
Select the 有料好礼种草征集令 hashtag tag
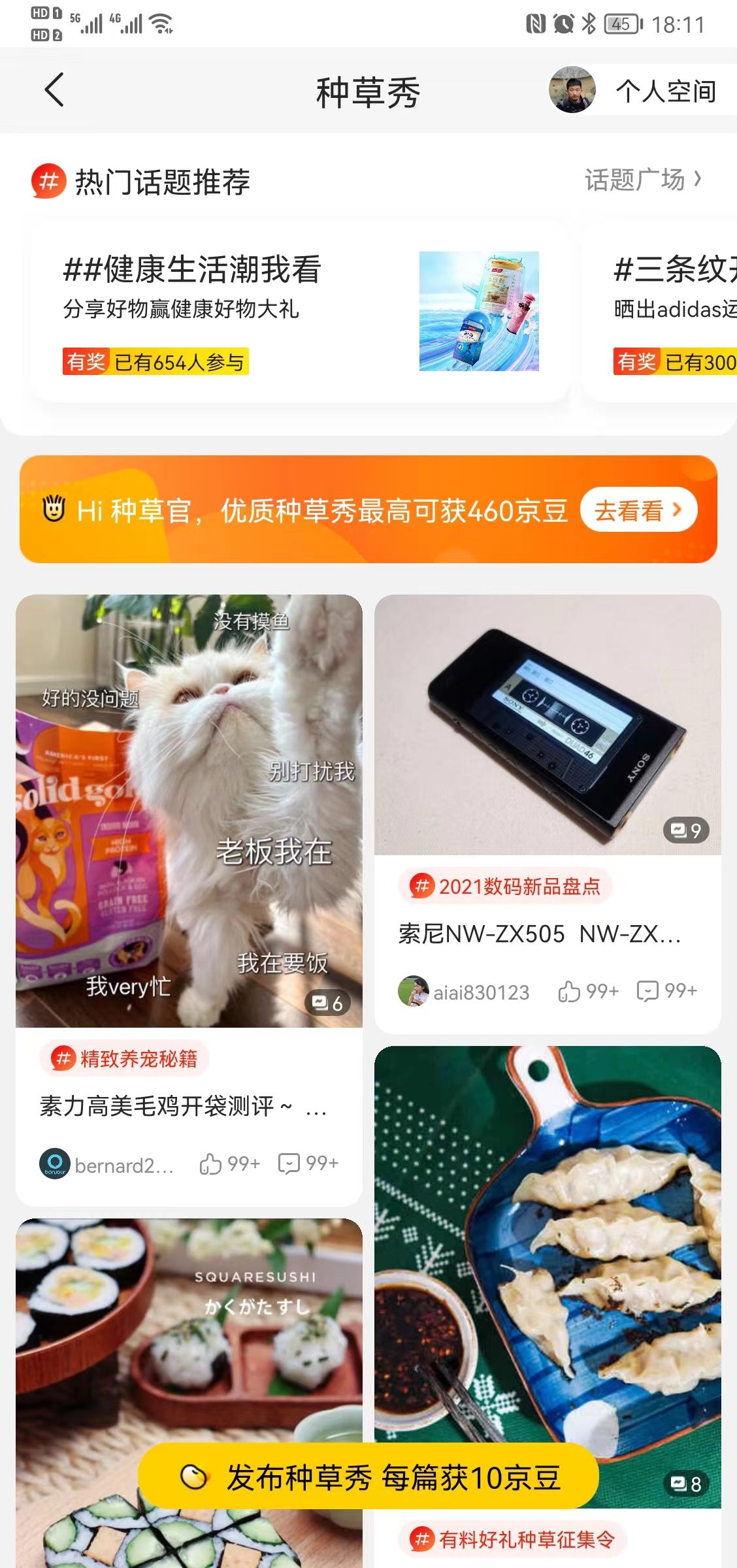coord(513,1540)
